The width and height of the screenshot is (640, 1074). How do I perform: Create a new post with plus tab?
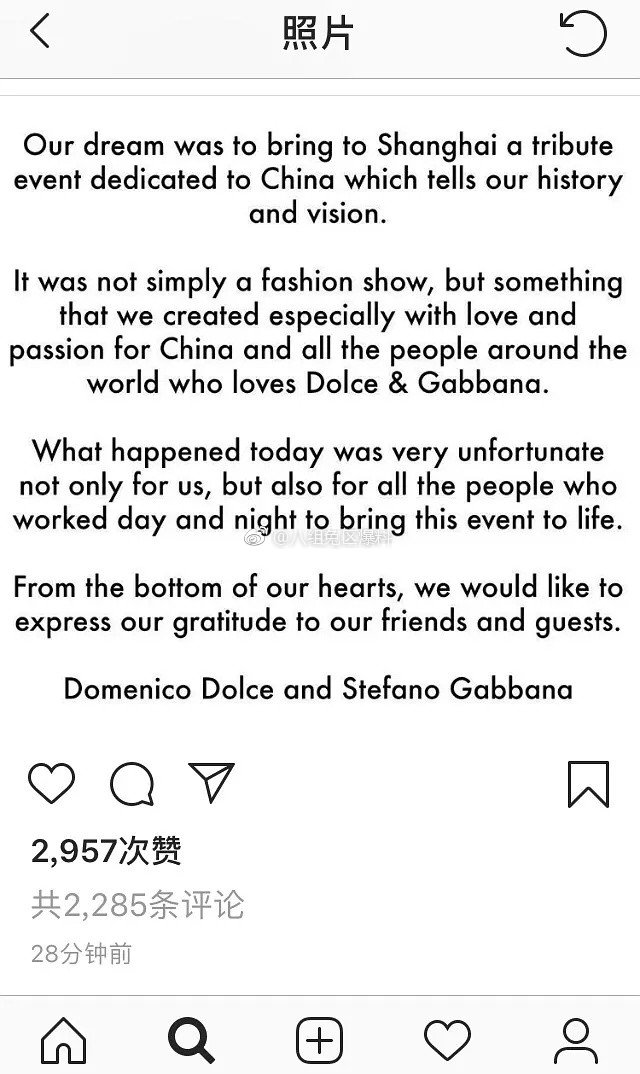click(x=320, y=1040)
